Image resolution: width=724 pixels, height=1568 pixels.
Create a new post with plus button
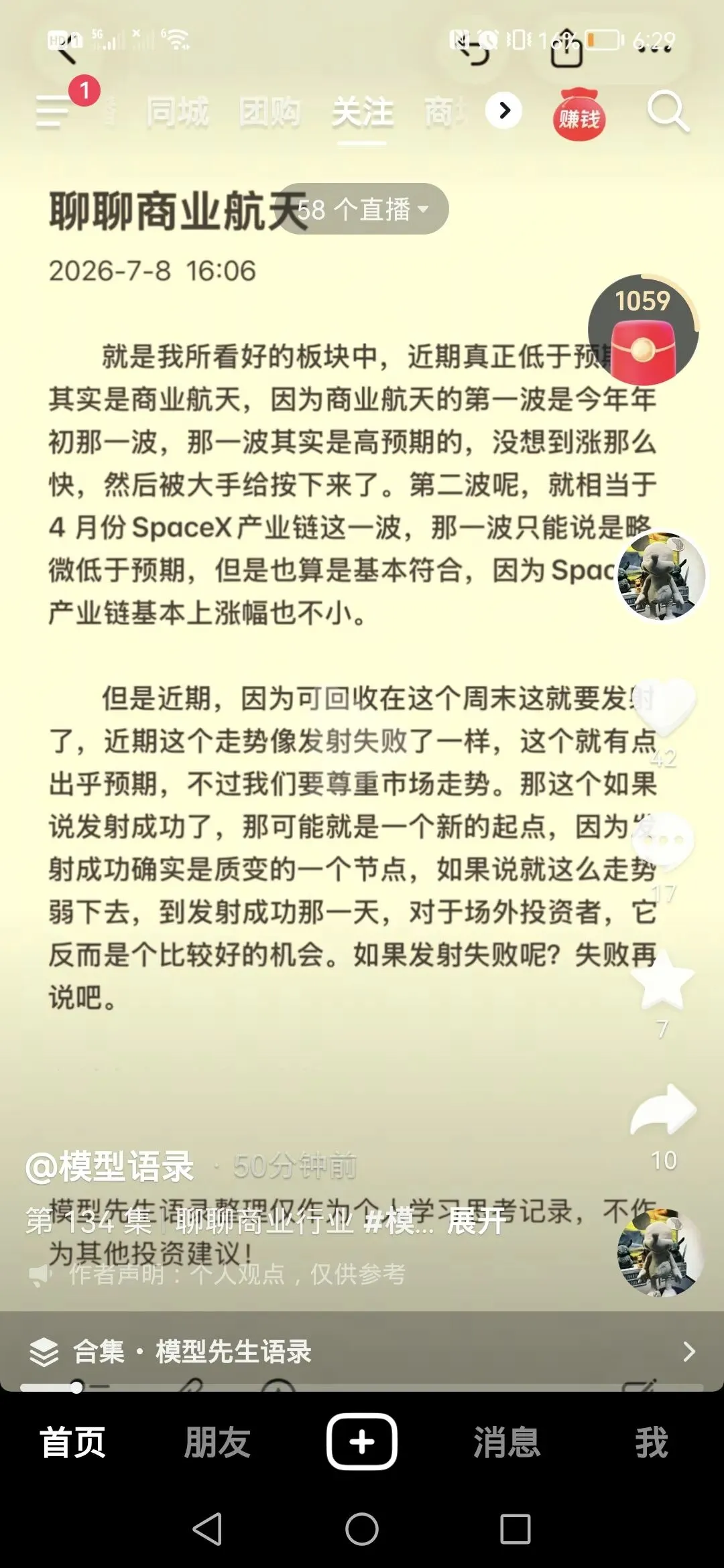pos(362,1441)
